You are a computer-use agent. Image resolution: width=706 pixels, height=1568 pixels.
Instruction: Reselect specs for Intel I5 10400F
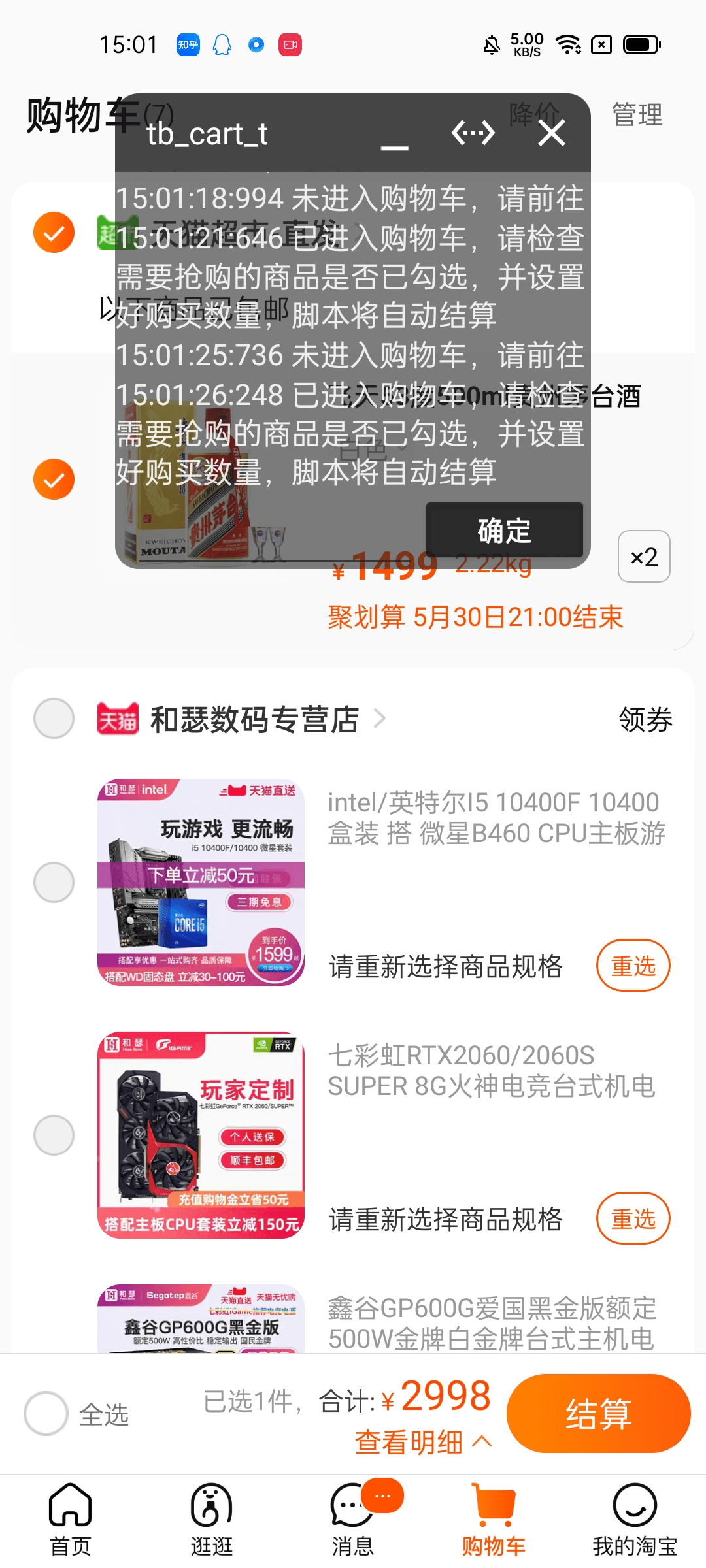[633, 966]
